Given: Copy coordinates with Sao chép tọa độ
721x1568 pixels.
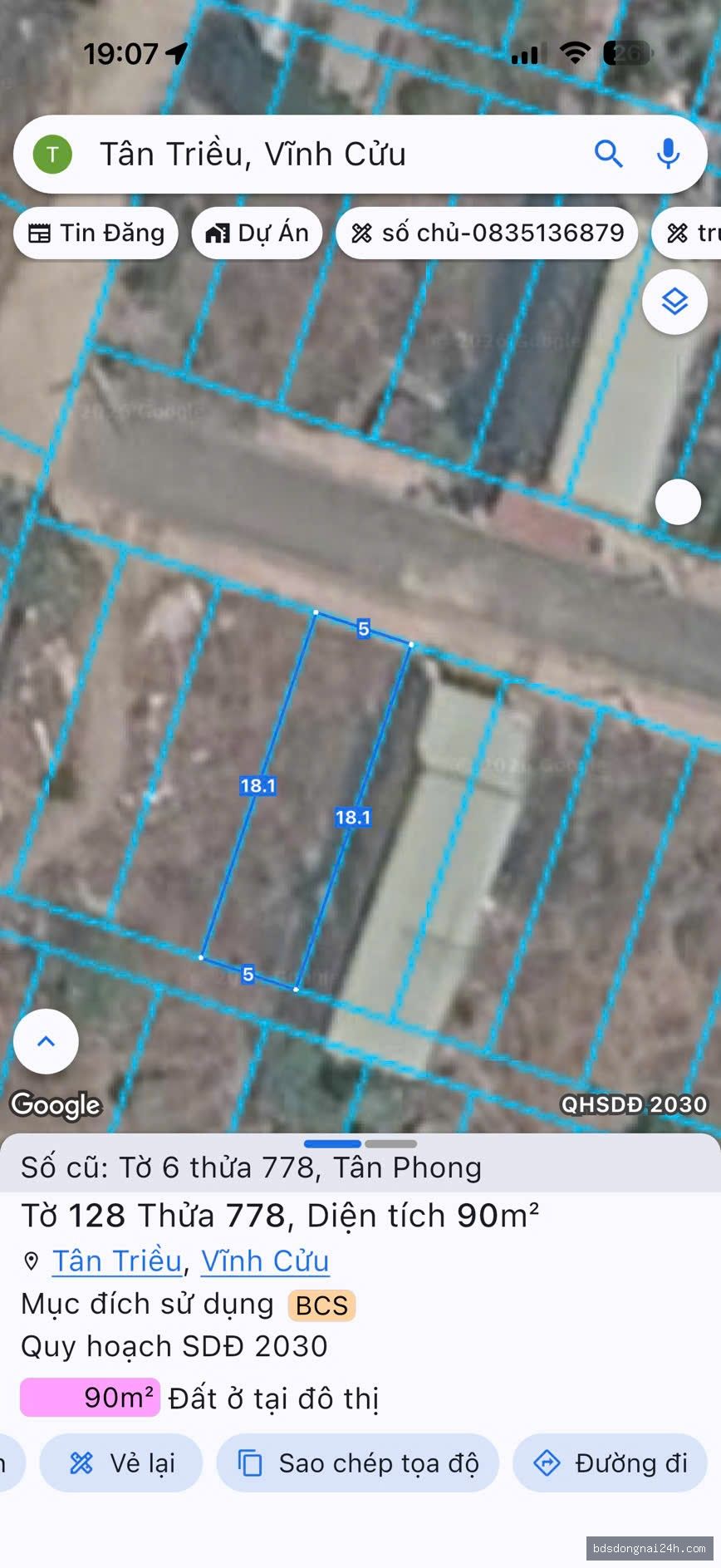Looking at the screenshot, I should [358, 1462].
